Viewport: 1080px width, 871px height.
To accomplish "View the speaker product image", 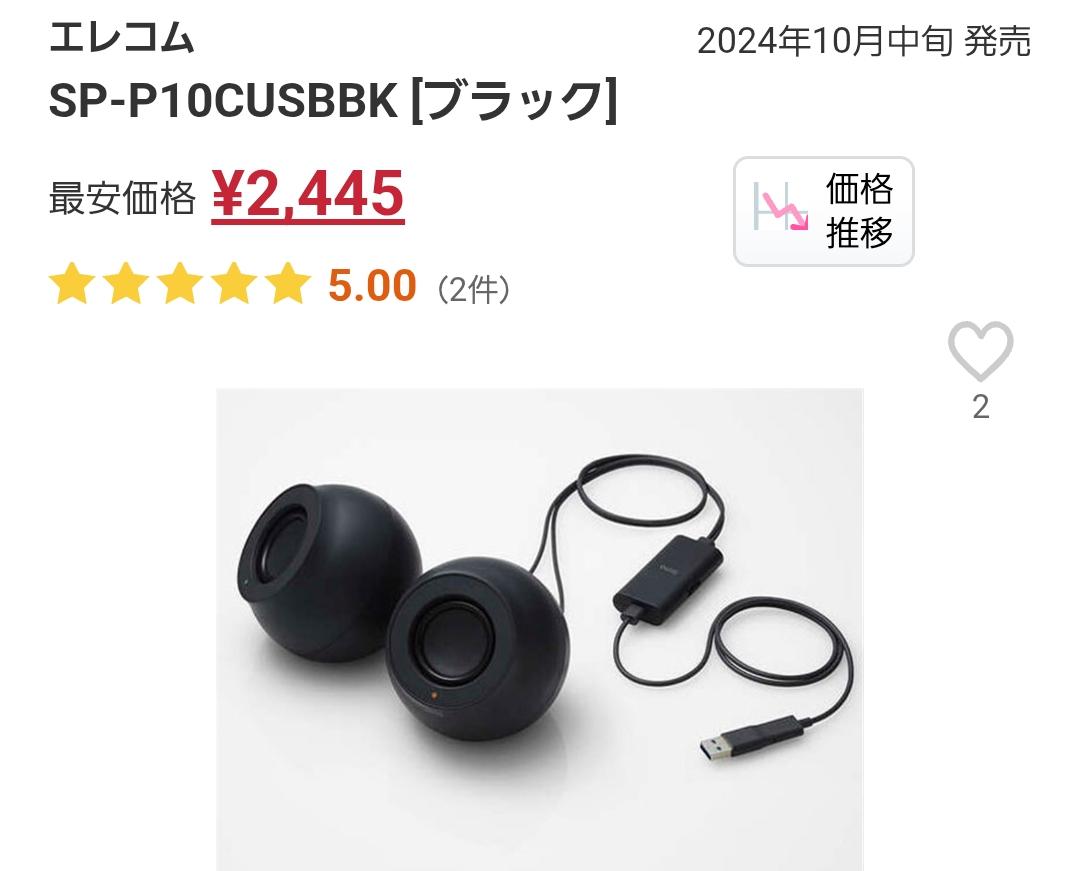I will [539, 628].
